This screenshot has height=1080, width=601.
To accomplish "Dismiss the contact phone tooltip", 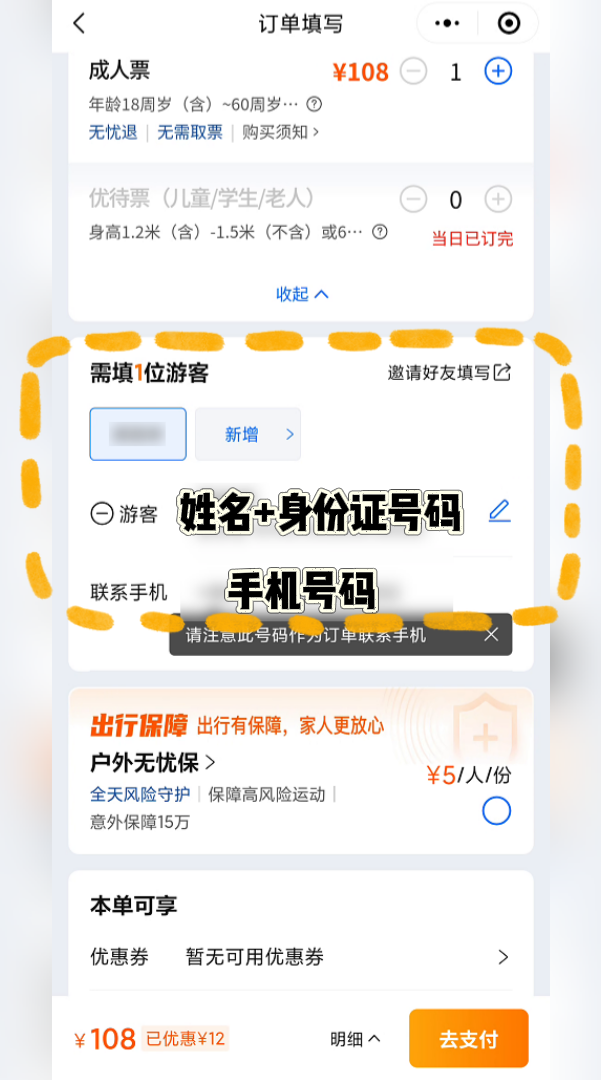I will pos(491,635).
